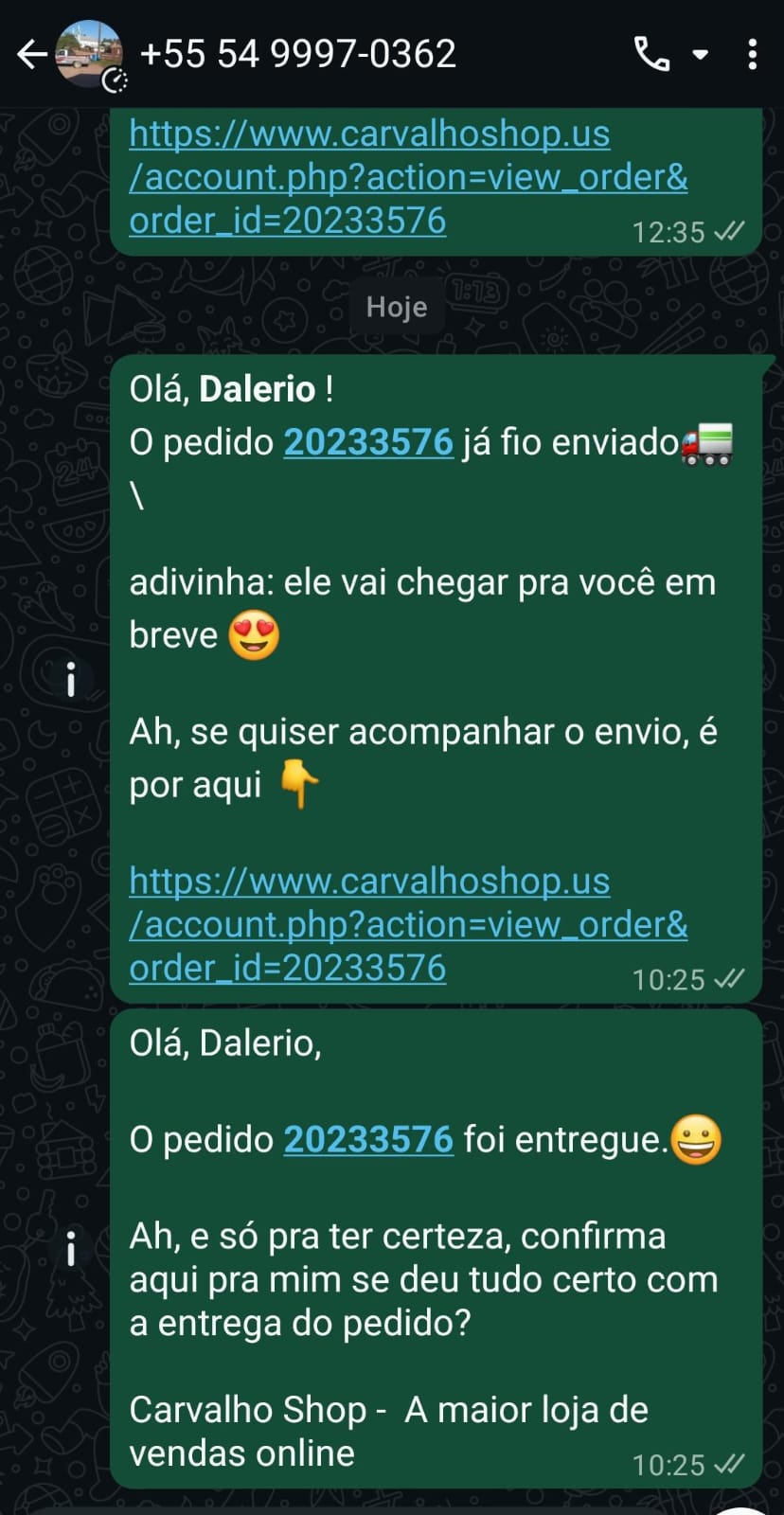Open info icon beside the shipped message
Viewport: 784px width, 1515px height.
point(71,679)
